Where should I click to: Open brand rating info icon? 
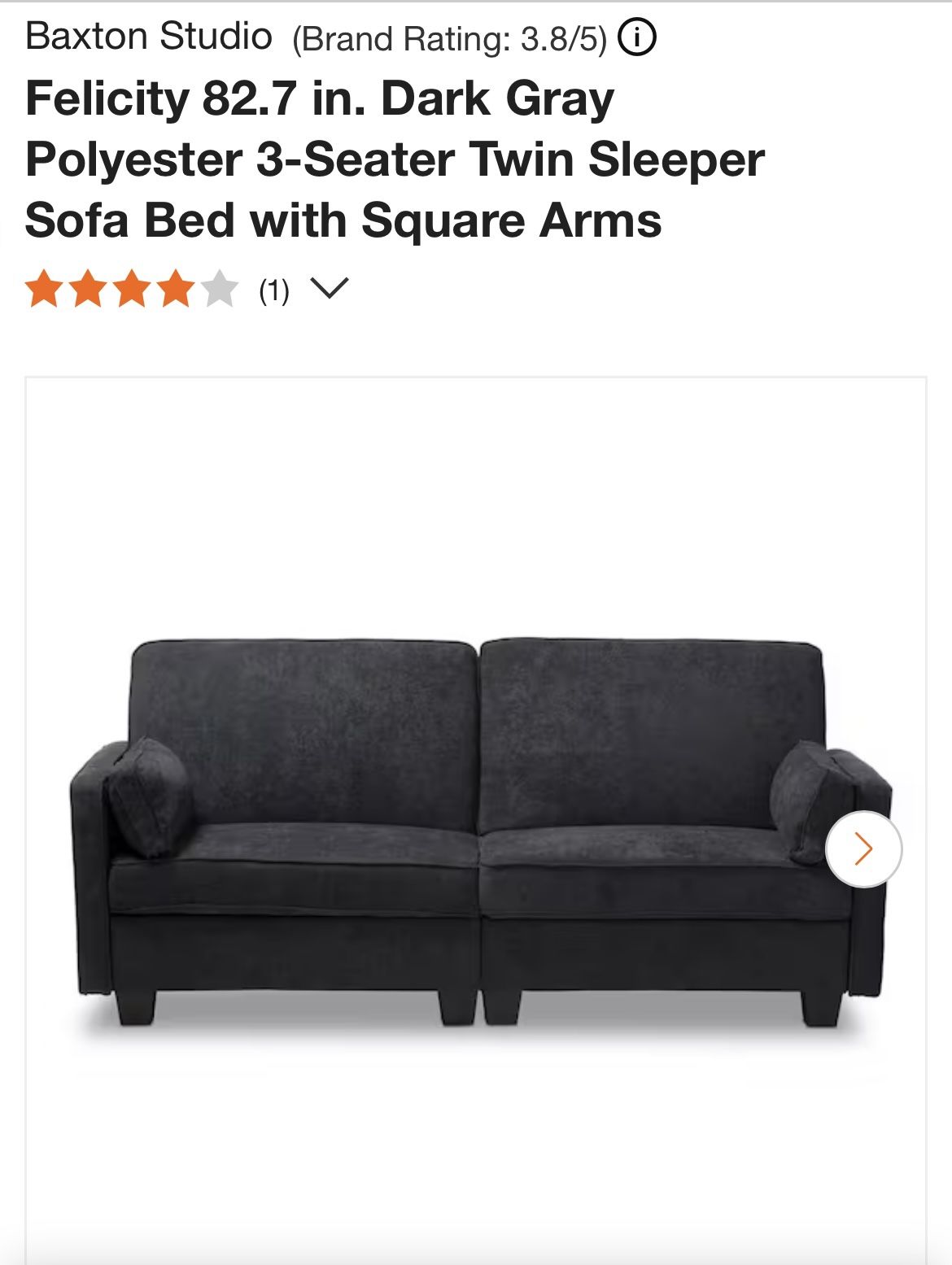point(637,38)
